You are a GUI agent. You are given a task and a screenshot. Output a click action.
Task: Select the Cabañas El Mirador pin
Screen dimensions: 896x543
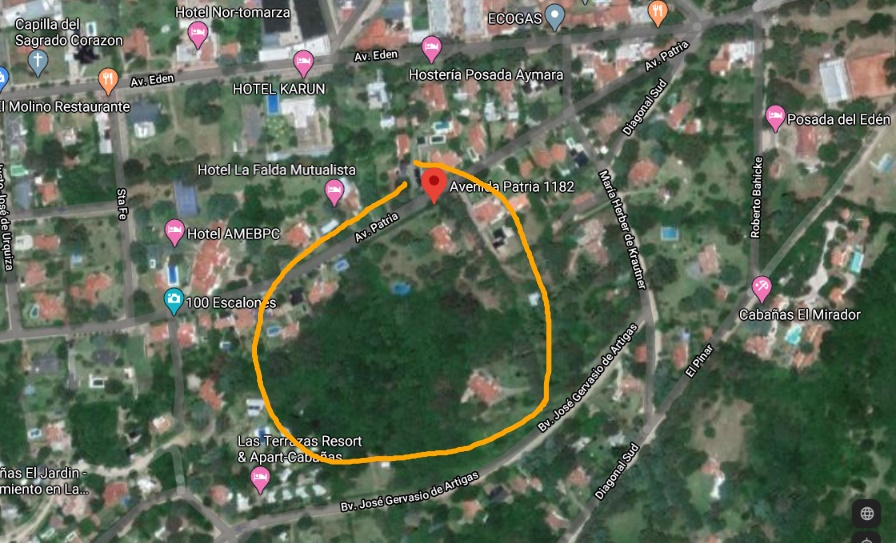click(x=762, y=289)
